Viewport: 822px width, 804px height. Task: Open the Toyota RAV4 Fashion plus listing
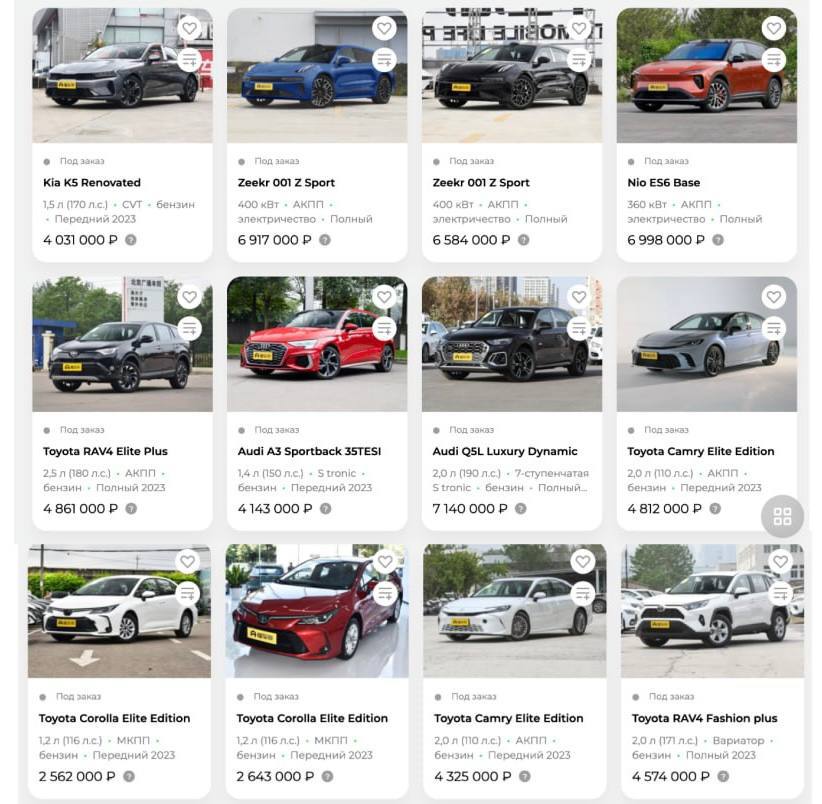tap(704, 718)
